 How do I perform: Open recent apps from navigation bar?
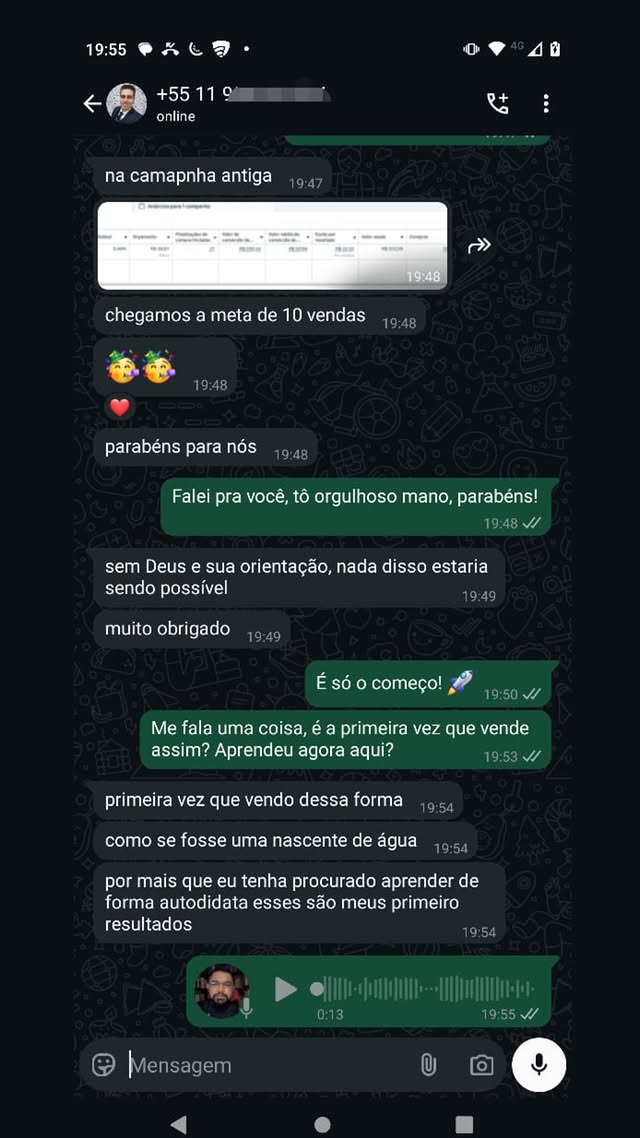point(464,1124)
